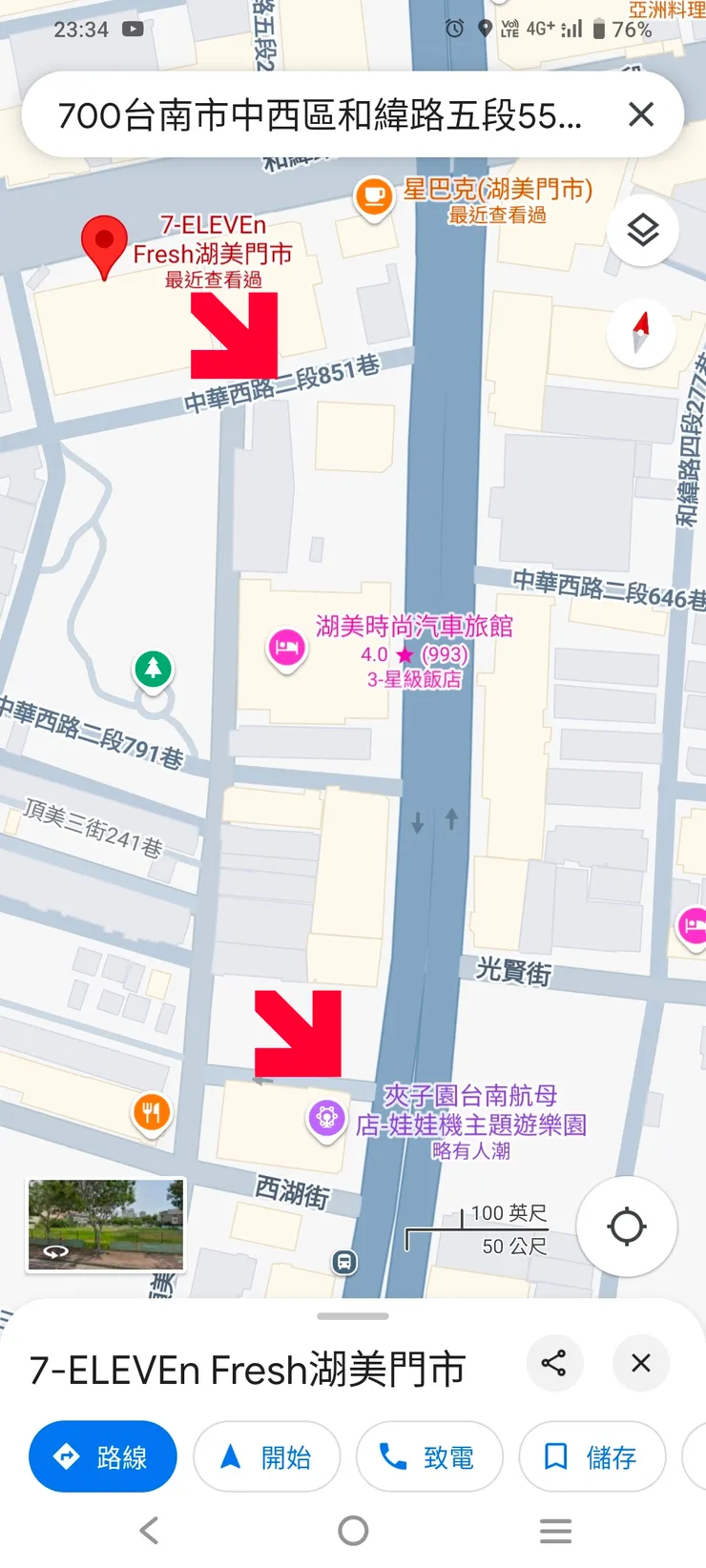
Task: Select the green park tree marker
Action: click(152, 669)
